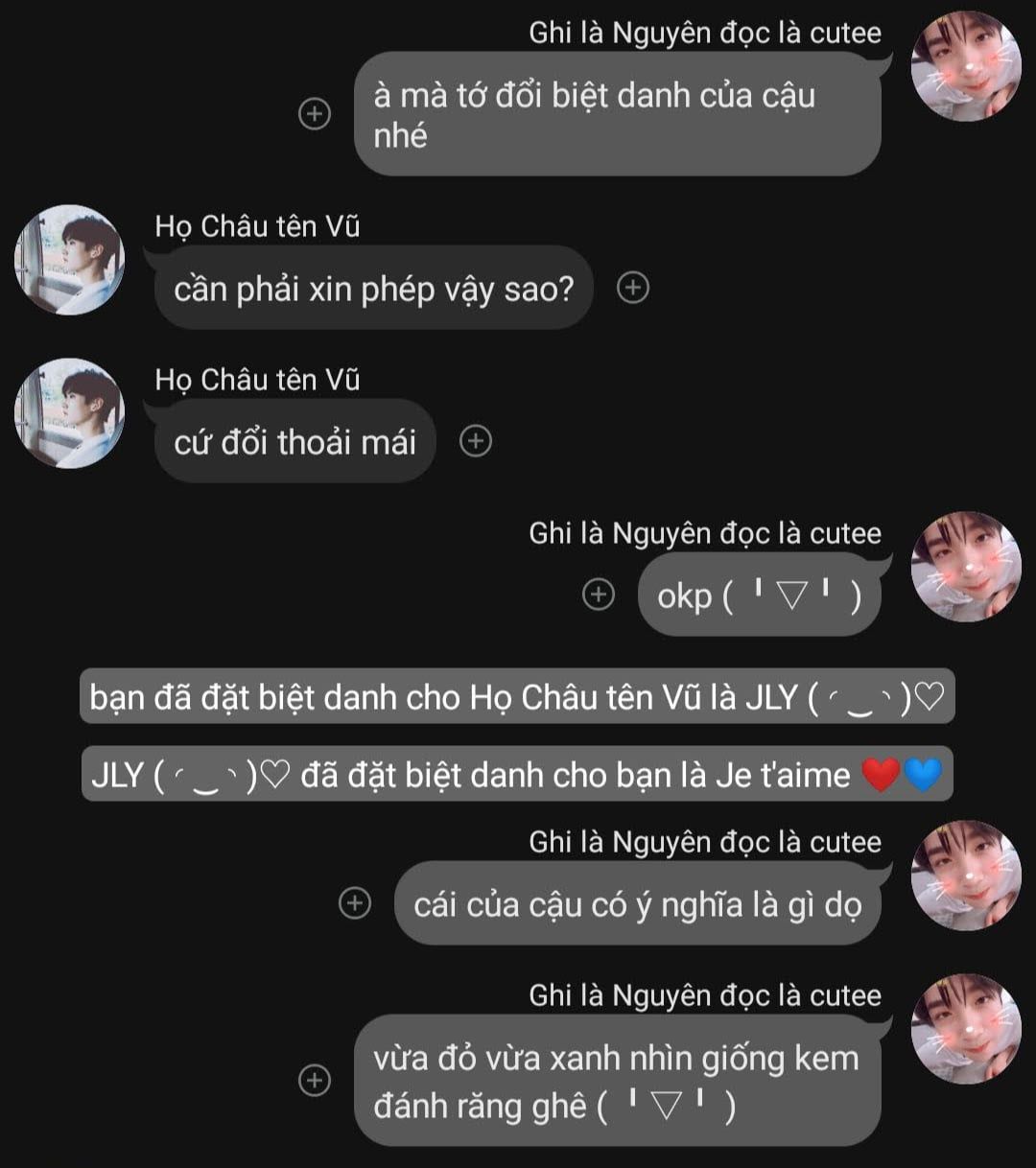Open Họ Châu tên Vũ's avatar beside "cứ đổi thoải mái"
Image resolution: width=1036 pixels, height=1168 pixels.
click(x=69, y=413)
